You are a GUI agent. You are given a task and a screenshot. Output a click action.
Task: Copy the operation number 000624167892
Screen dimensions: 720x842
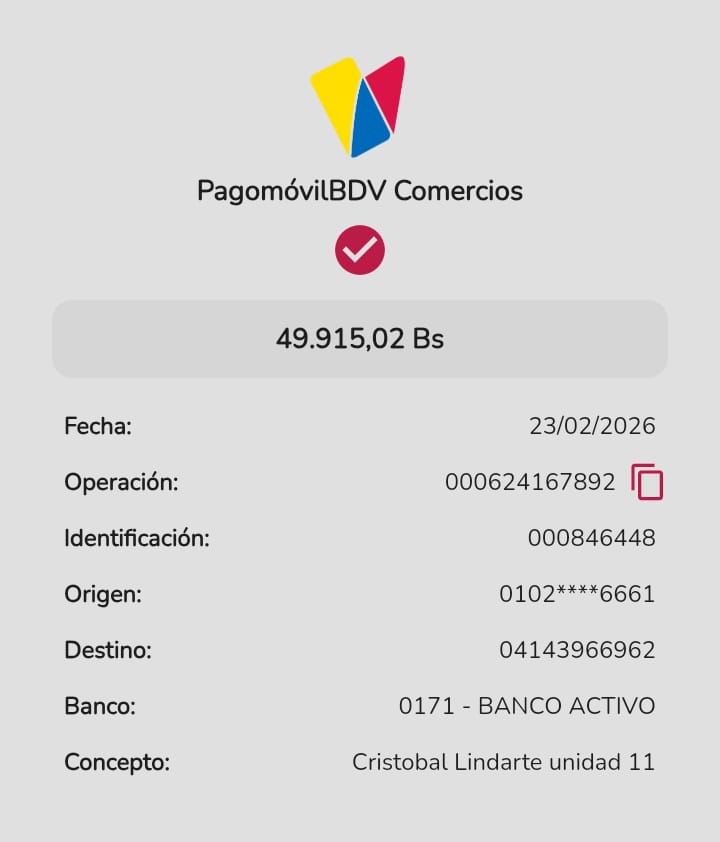click(x=647, y=482)
